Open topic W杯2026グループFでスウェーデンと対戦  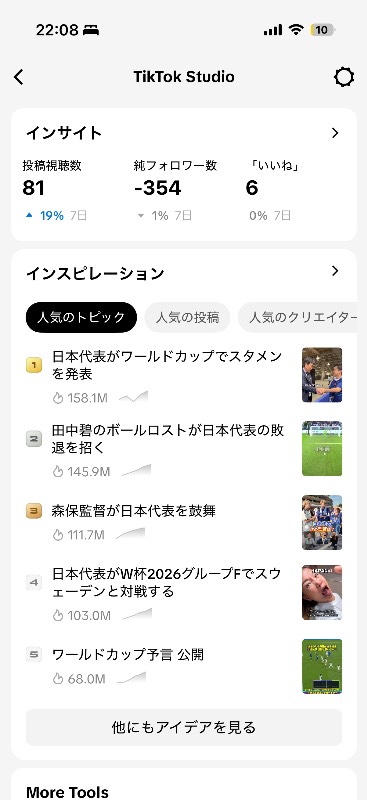(184, 593)
